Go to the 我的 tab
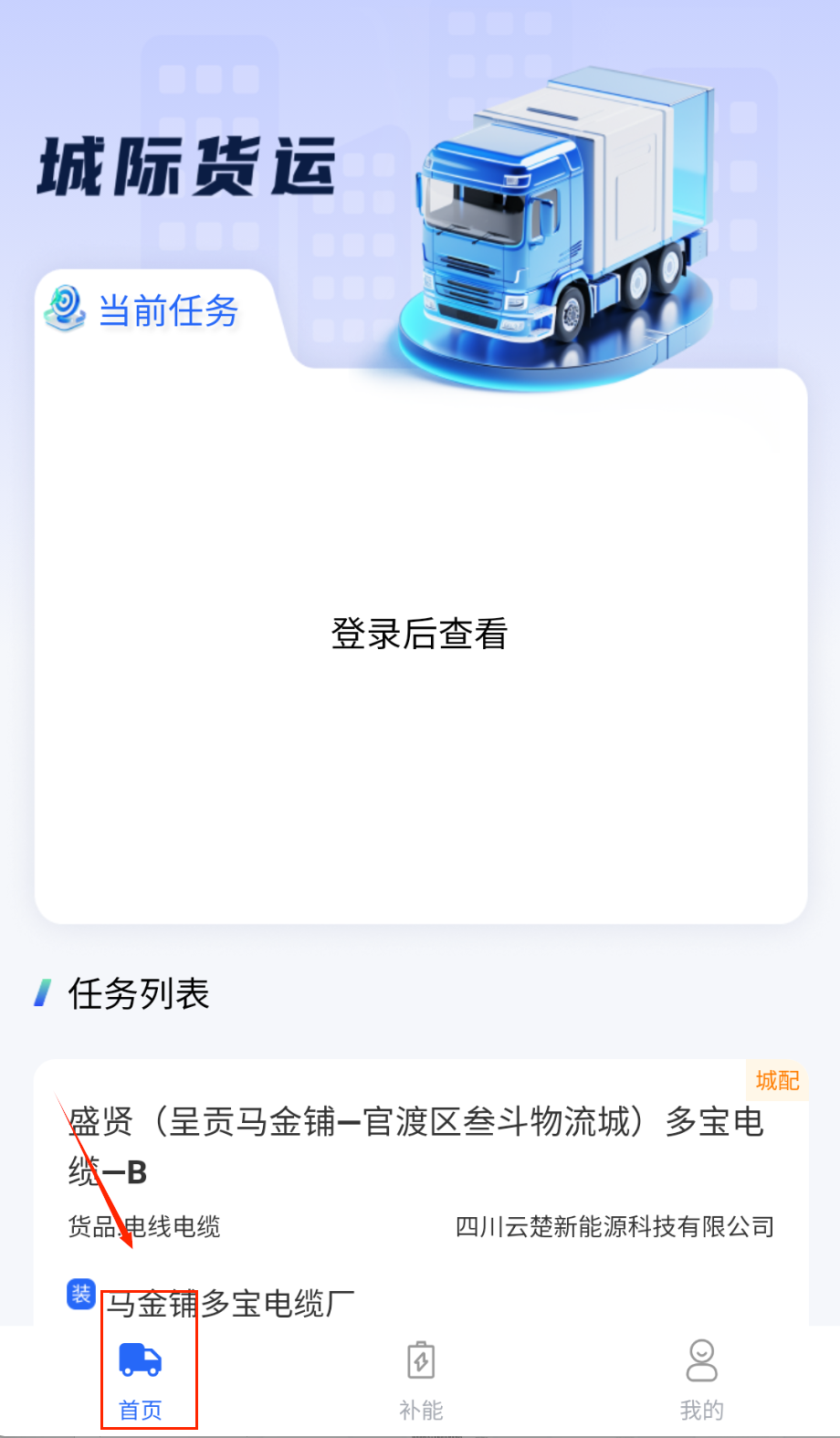 click(701, 1380)
